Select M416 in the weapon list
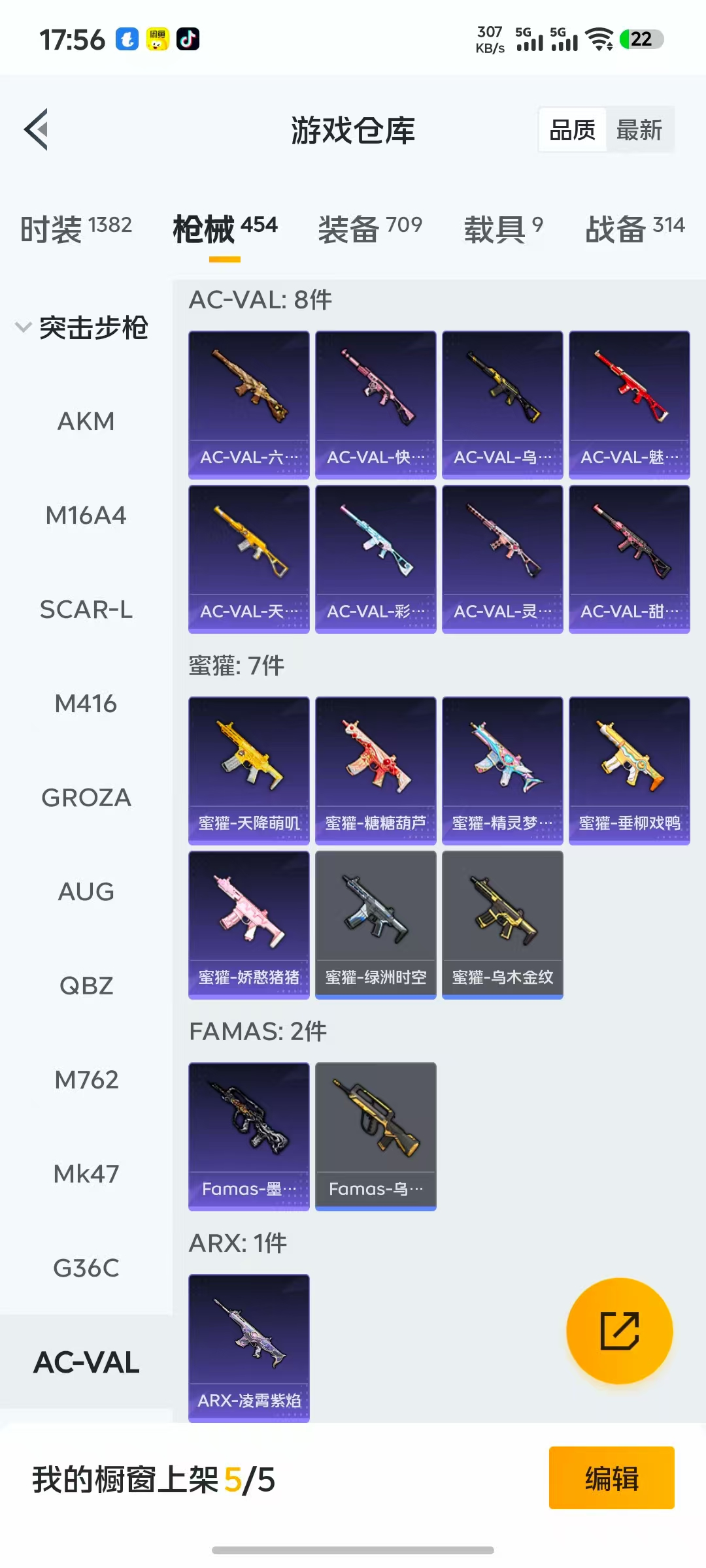The height and width of the screenshot is (1568, 706). (86, 704)
